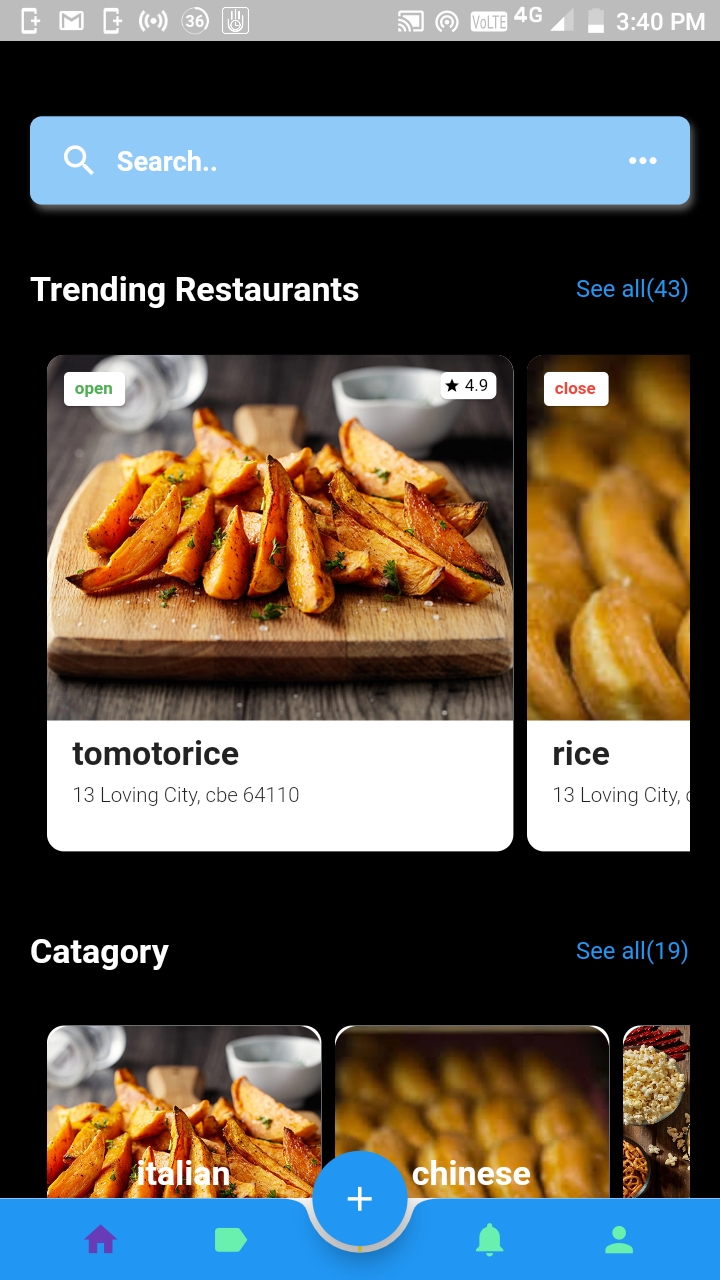Select the chinese category tile
This screenshot has height=1280, width=720.
pos(471,1110)
